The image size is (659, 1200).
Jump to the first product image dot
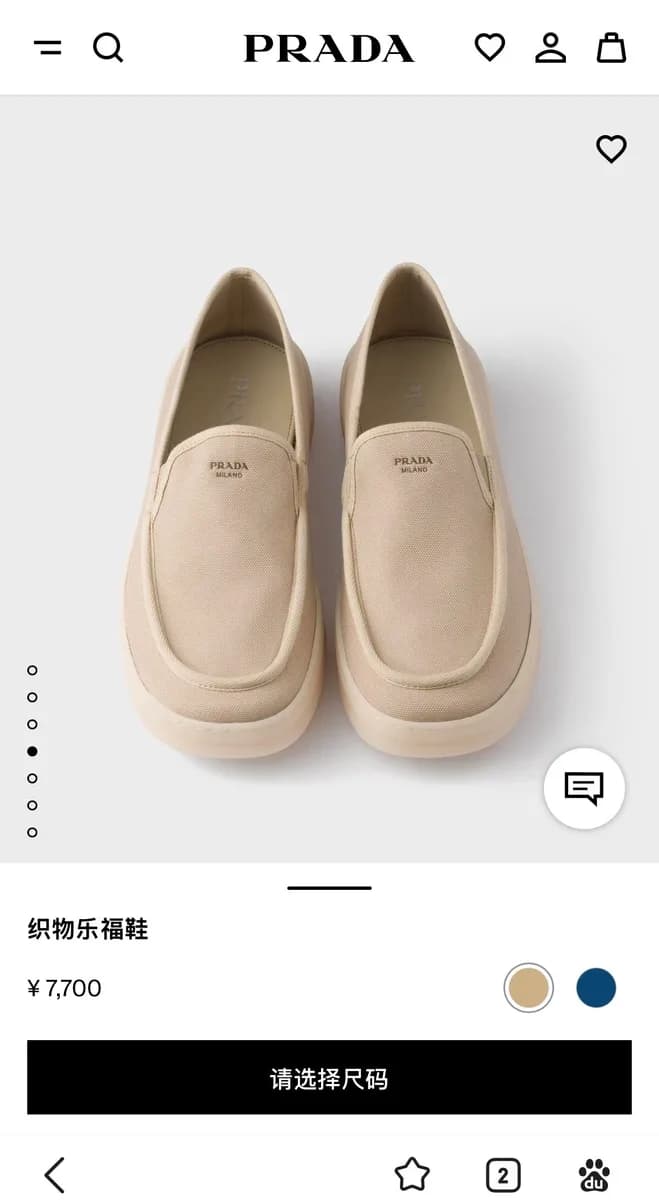[x=32, y=670]
